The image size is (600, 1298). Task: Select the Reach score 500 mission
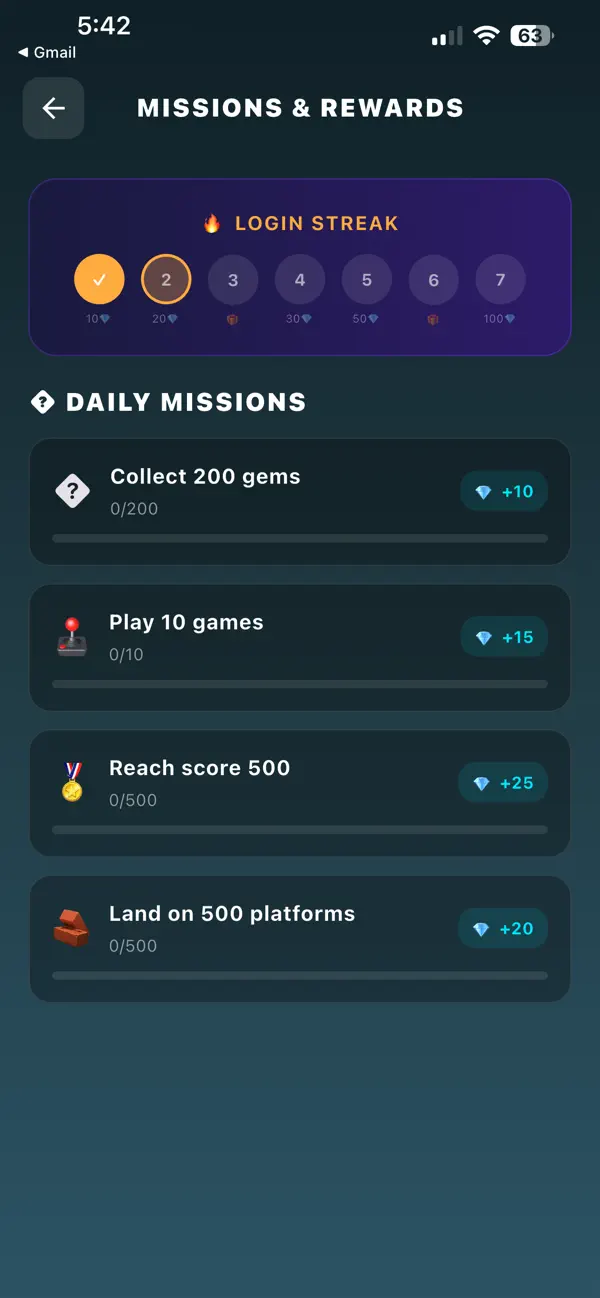point(300,794)
